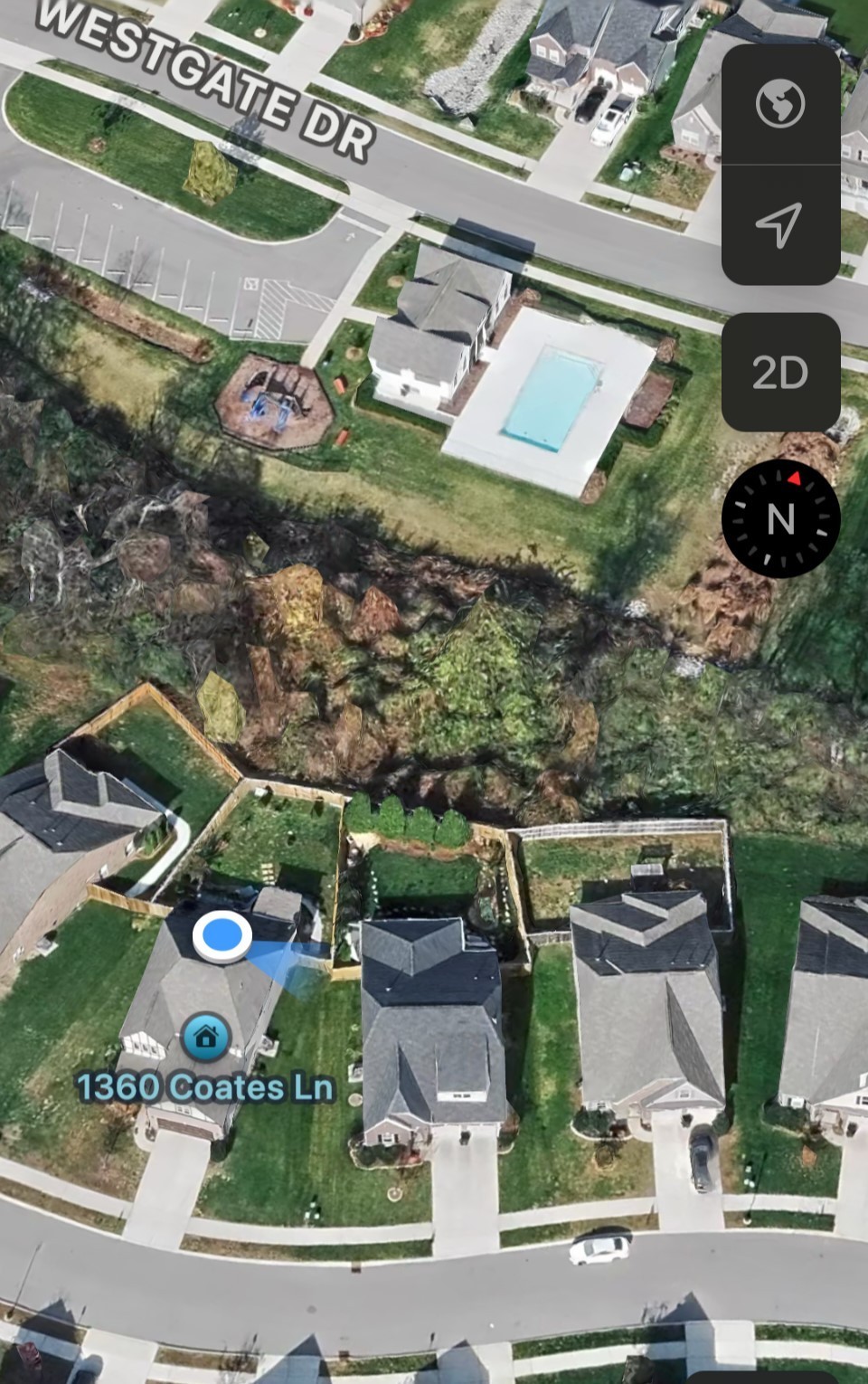Open the map mode globe button
Viewport: 868px width, 1384px height.
(780, 104)
